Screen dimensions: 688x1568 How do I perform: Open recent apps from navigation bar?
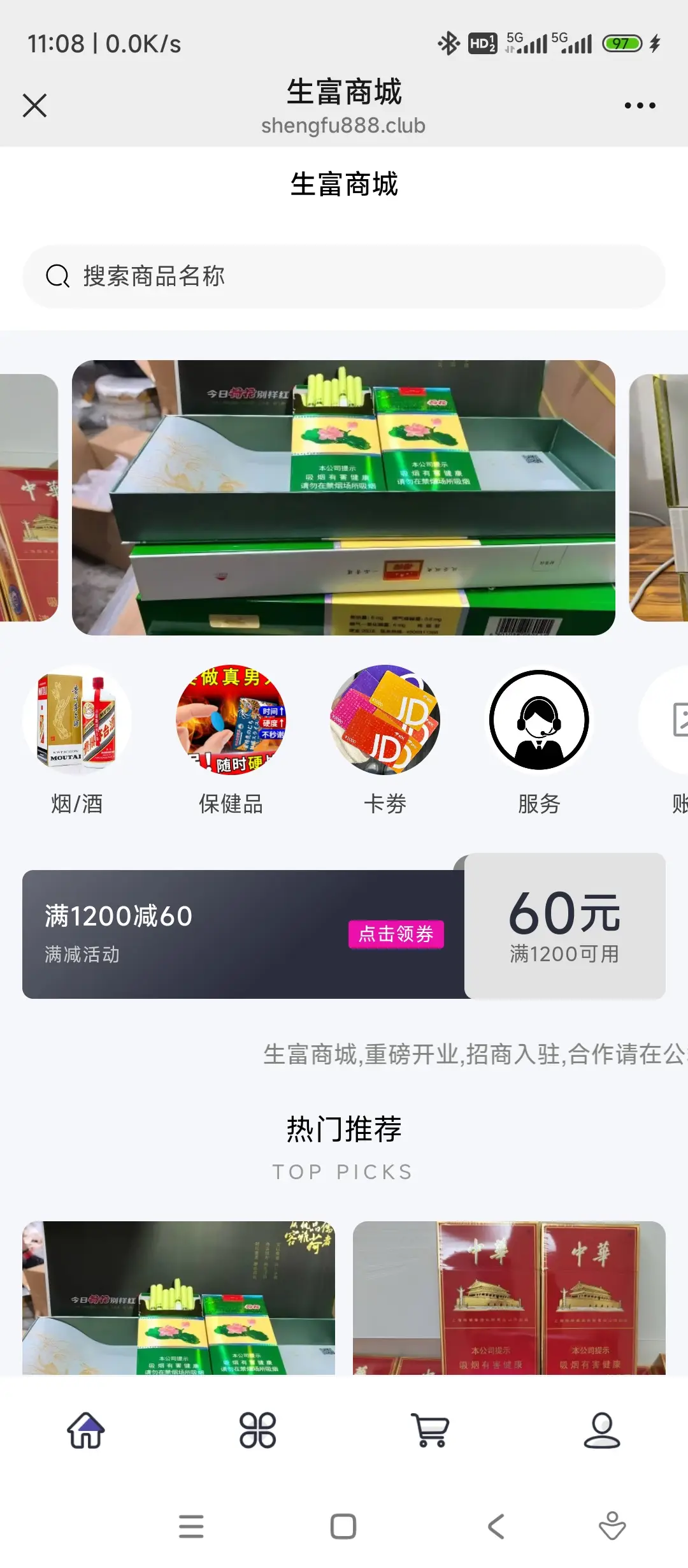pos(191,1527)
